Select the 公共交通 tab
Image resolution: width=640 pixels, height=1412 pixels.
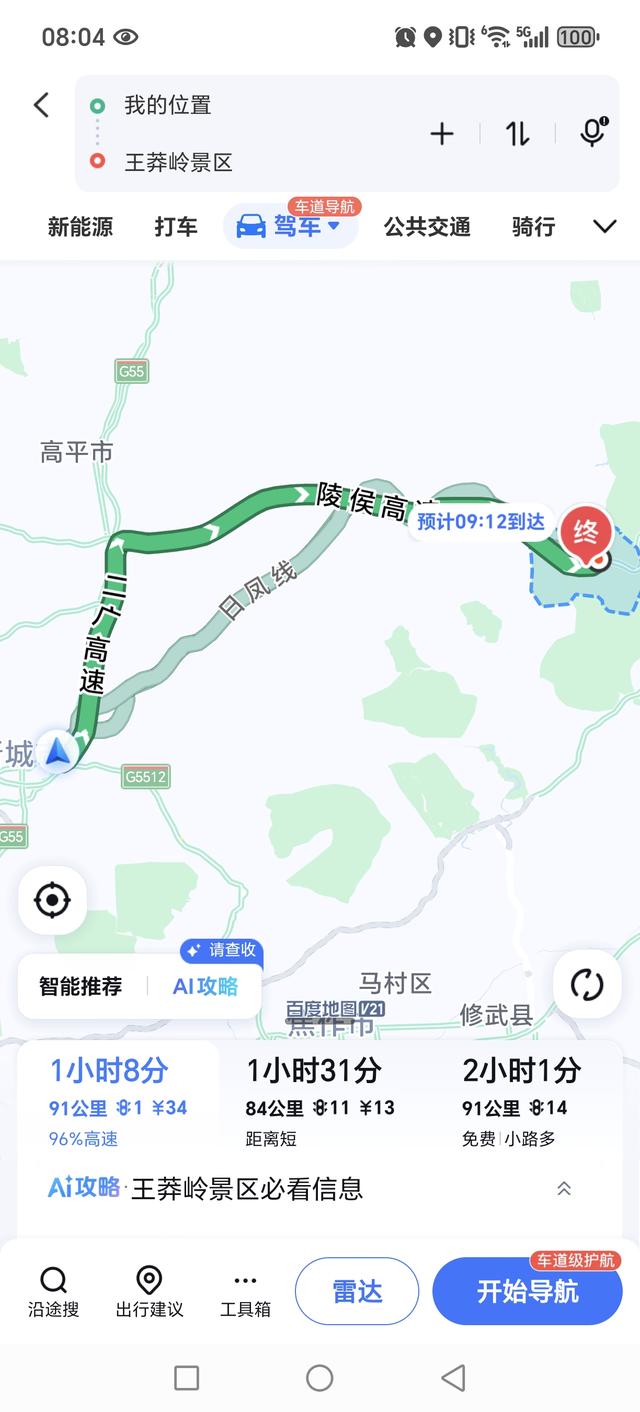pos(427,227)
